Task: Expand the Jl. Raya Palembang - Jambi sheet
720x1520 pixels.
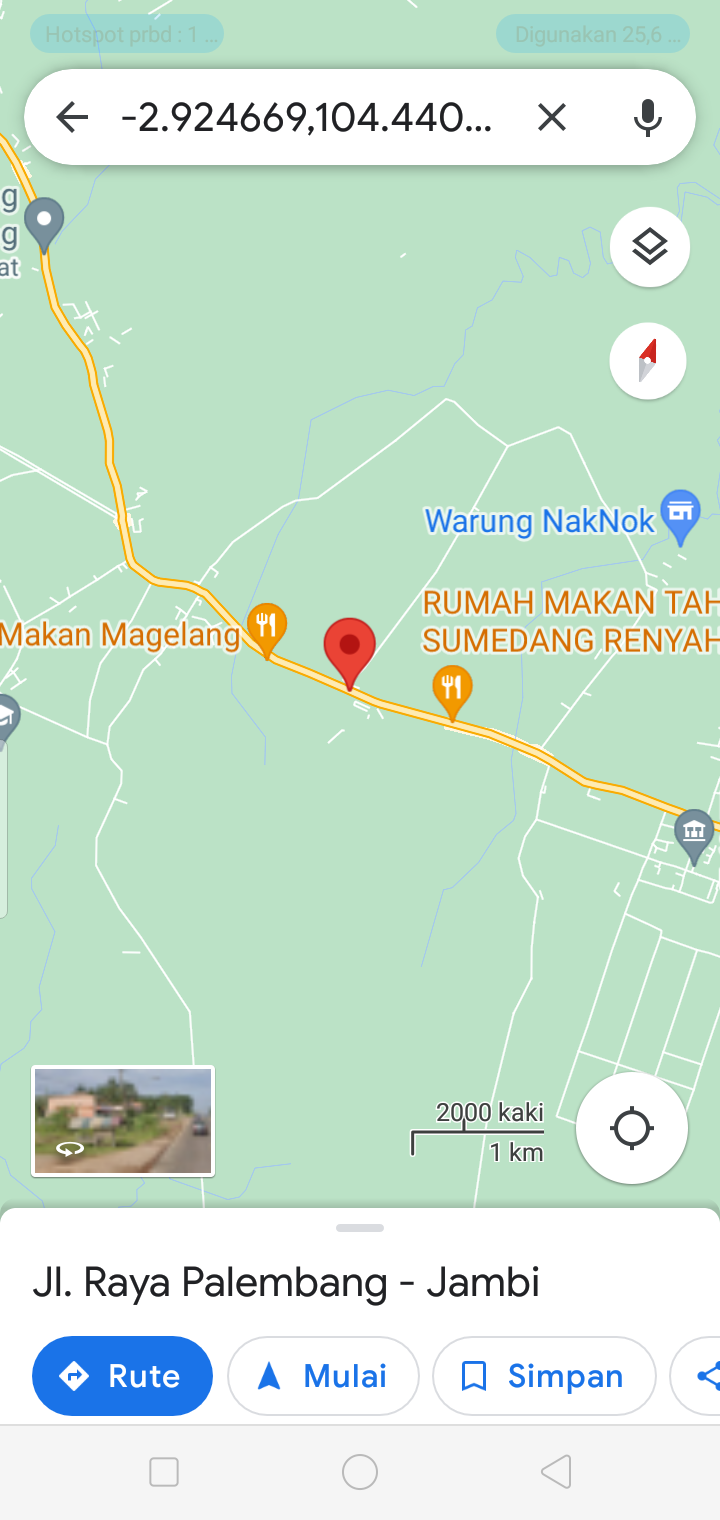Action: 360,1228
